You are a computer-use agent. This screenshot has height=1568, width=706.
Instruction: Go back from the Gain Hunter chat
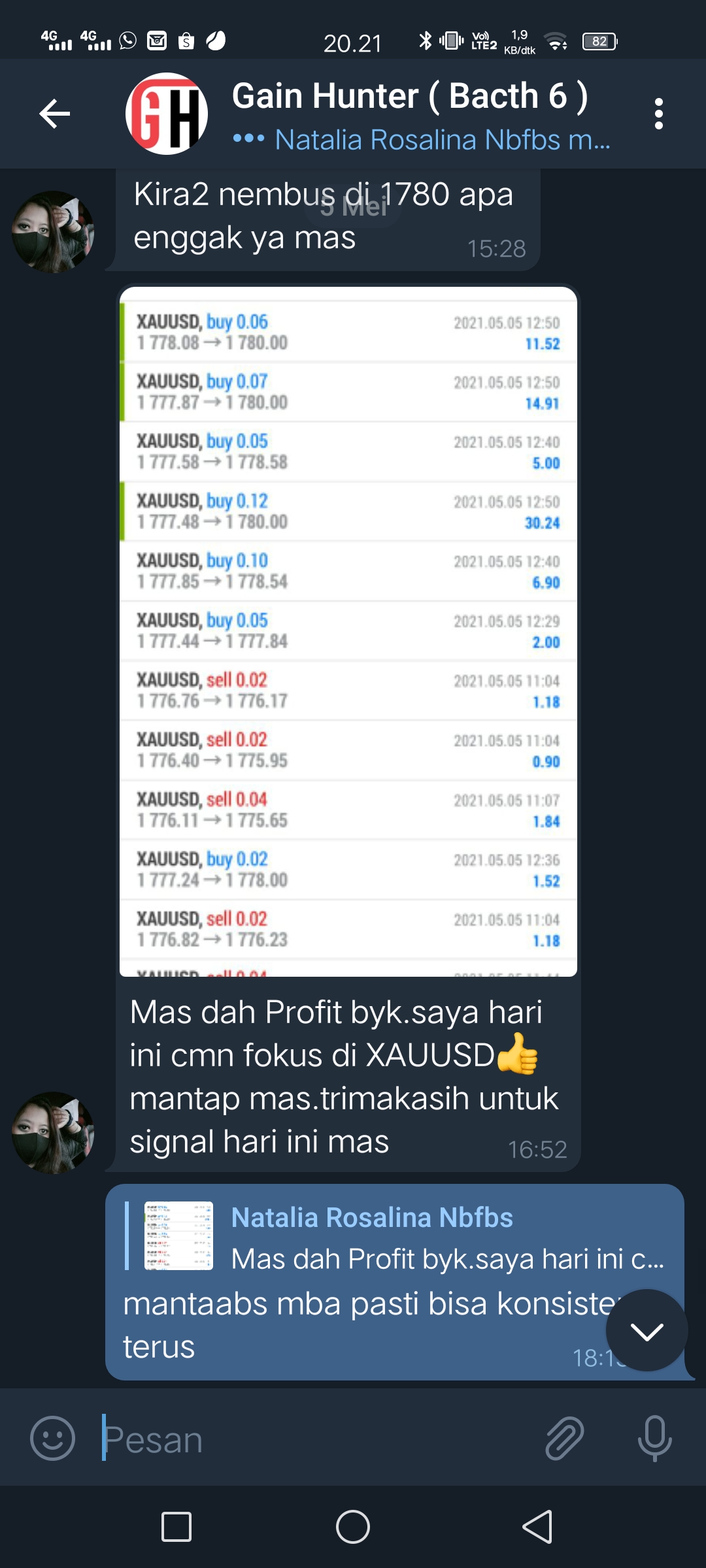point(55,114)
